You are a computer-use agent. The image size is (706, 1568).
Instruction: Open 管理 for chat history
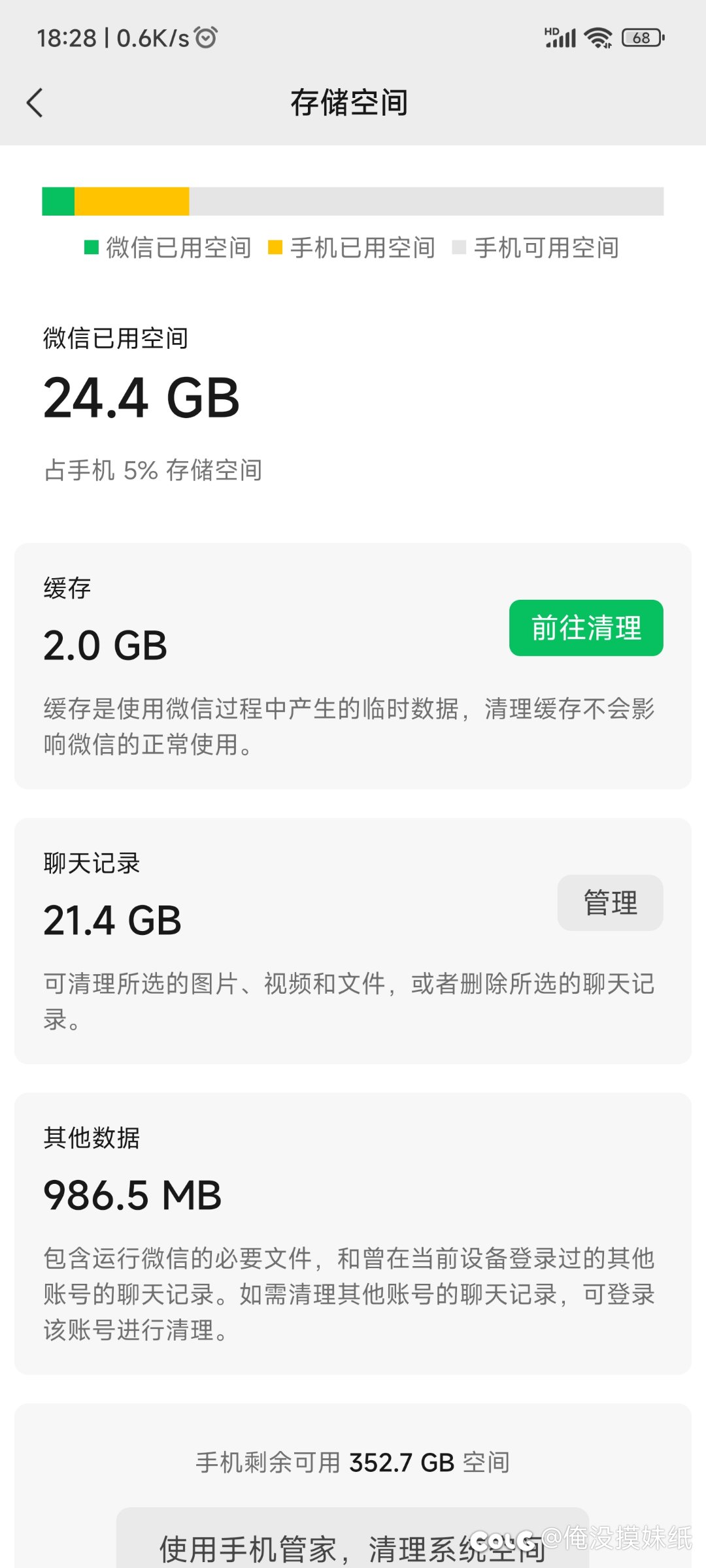pyautogui.click(x=611, y=903)
